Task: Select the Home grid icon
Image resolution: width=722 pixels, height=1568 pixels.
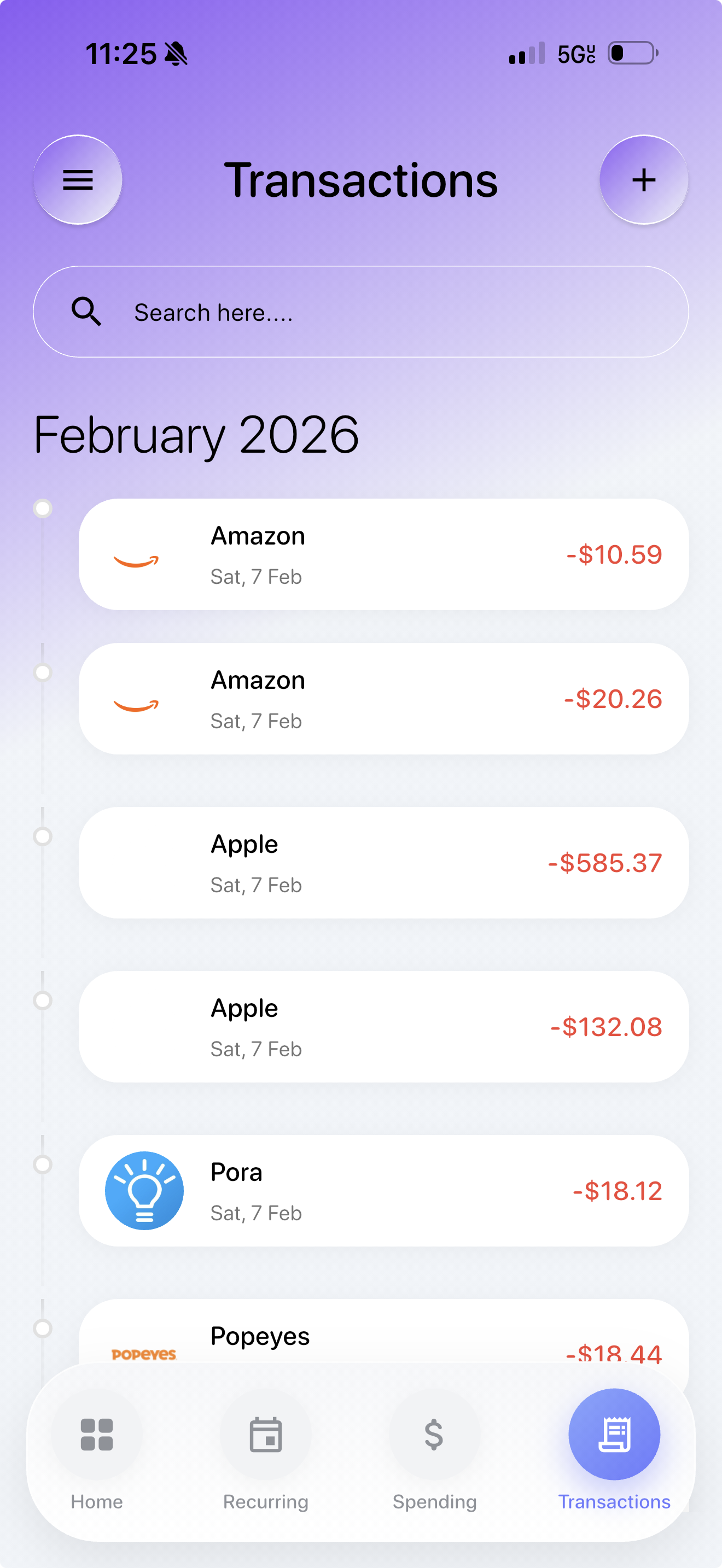Action: 97,1435
